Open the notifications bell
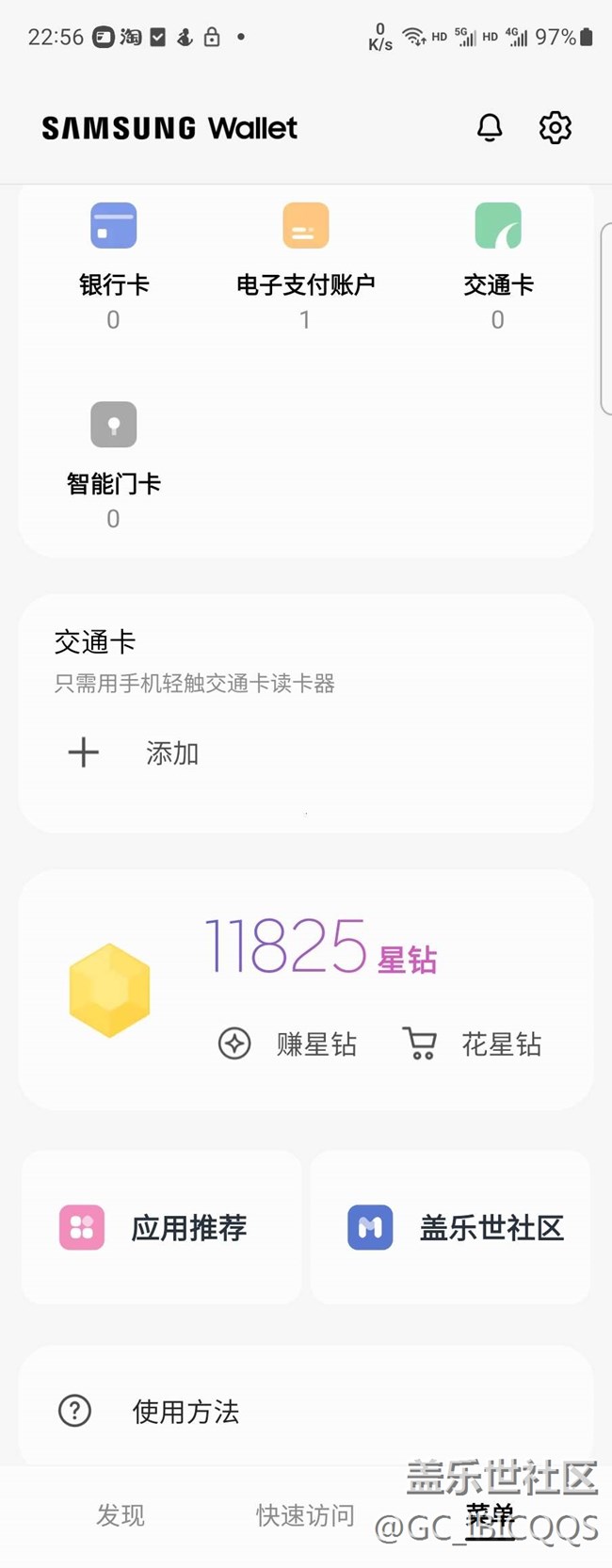Viewport: 612px width, 1568px height. pos(490,127)
